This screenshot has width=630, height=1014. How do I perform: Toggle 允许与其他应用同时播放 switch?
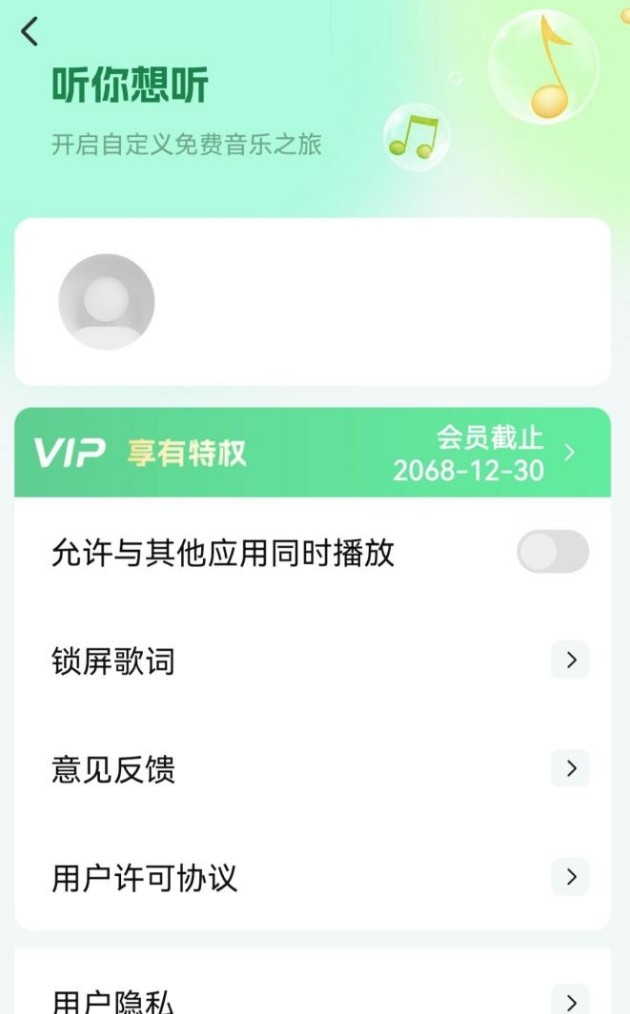(552, 552)
